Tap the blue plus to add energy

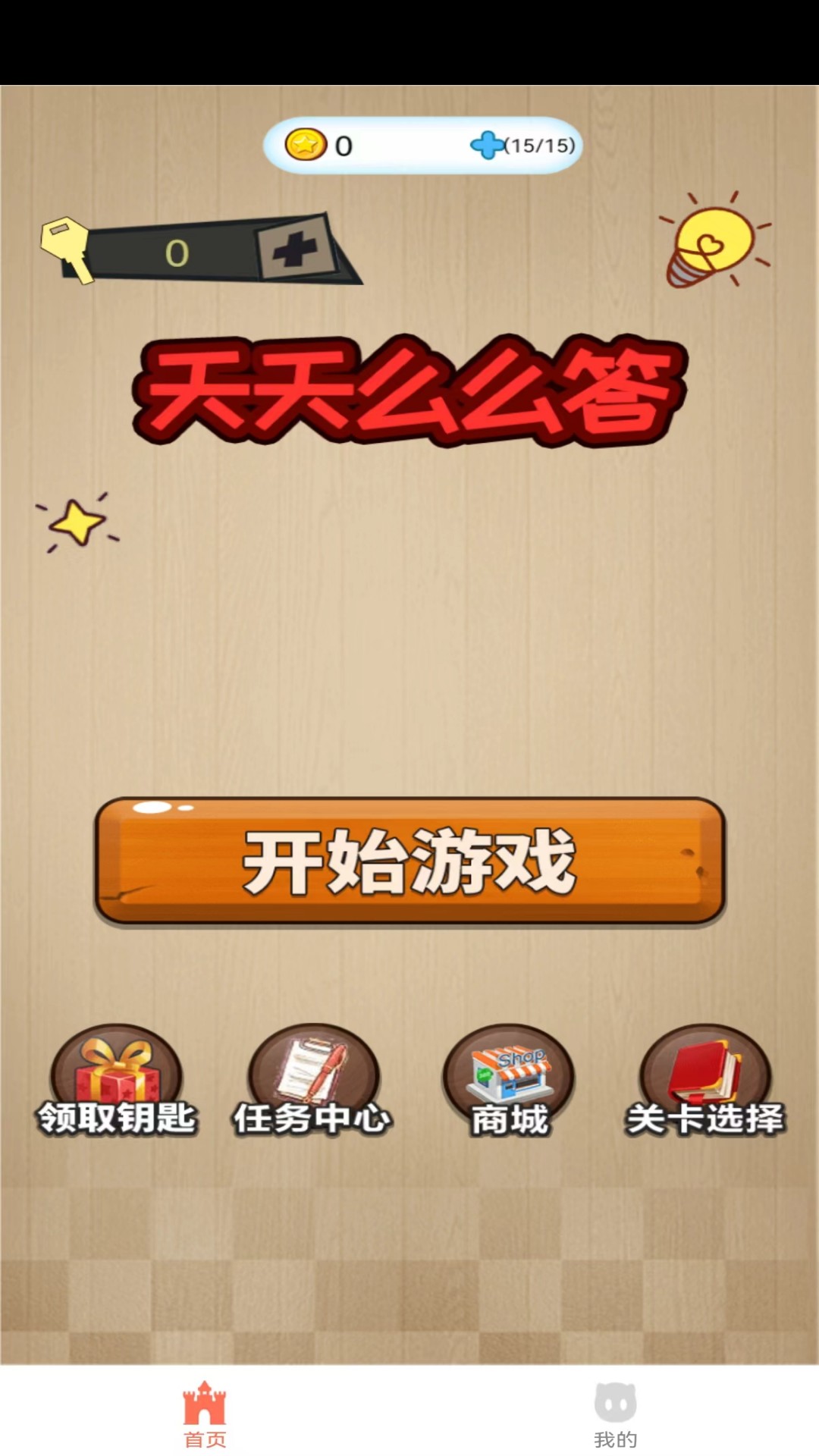[x=486, y=145]
